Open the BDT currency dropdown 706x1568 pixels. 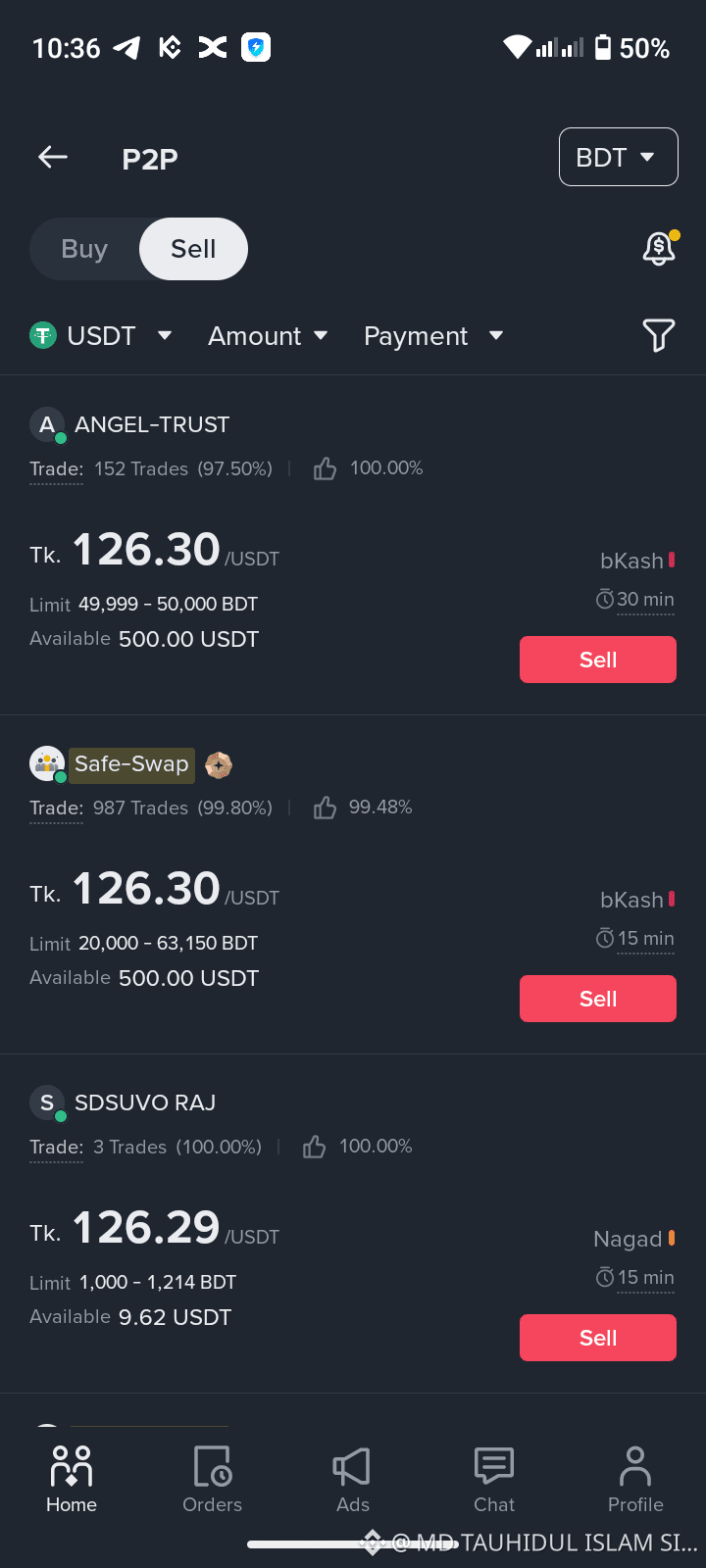tap(618, 157)
